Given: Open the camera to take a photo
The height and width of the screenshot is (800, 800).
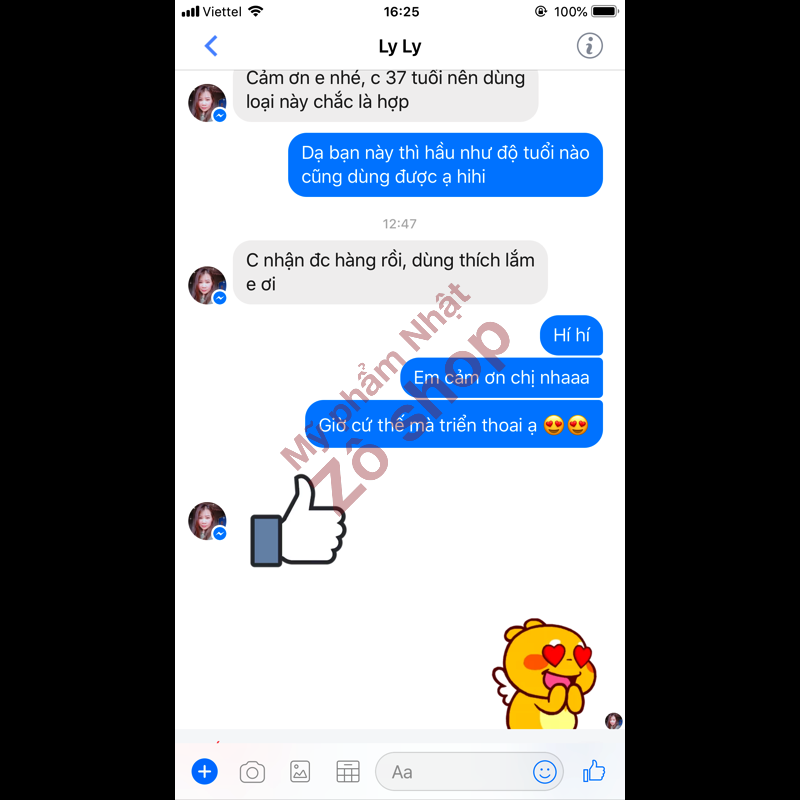Looking at the screenshot, I should [252, 771].
